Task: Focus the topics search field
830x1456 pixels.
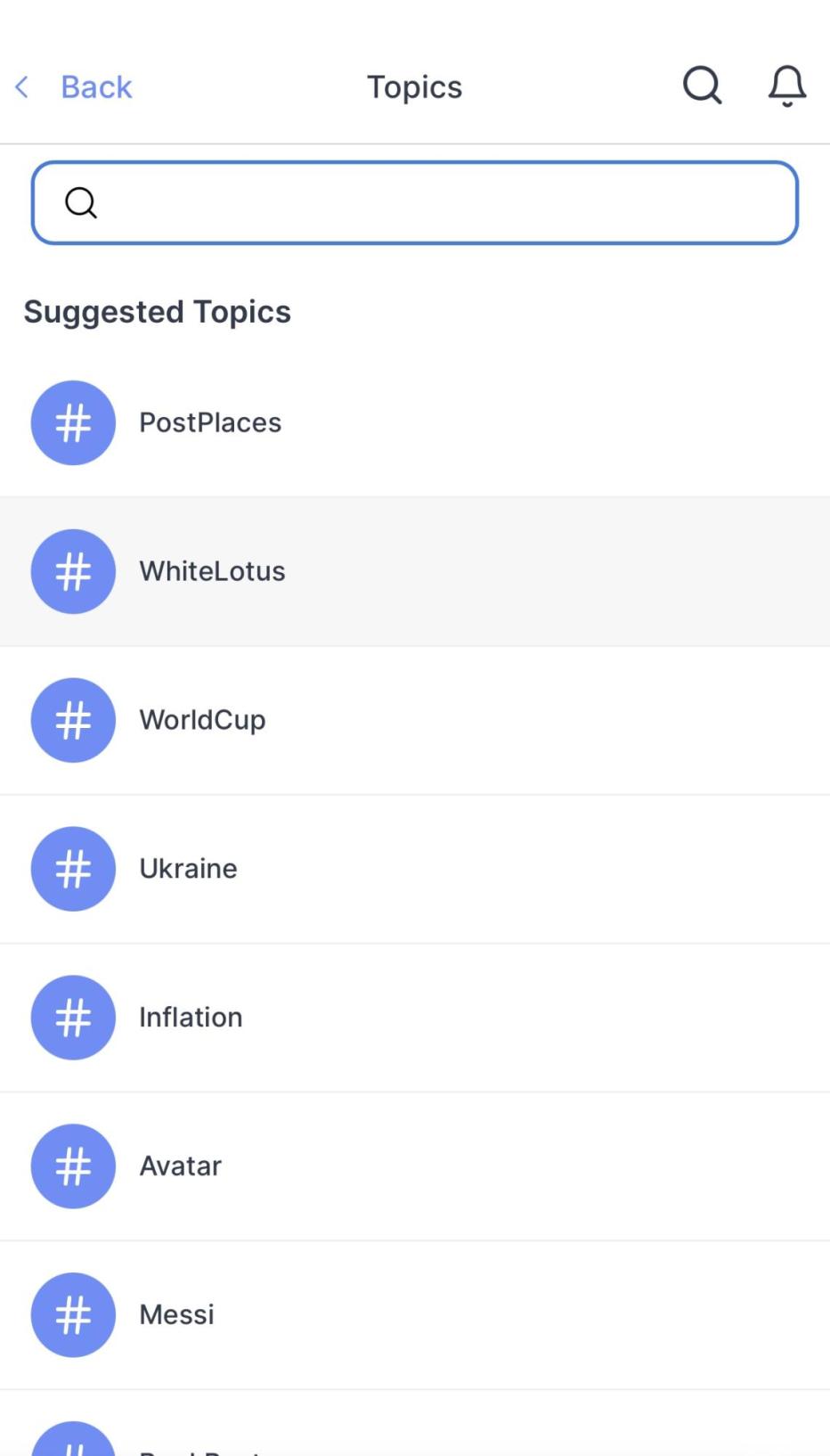Action: (415, 202)
